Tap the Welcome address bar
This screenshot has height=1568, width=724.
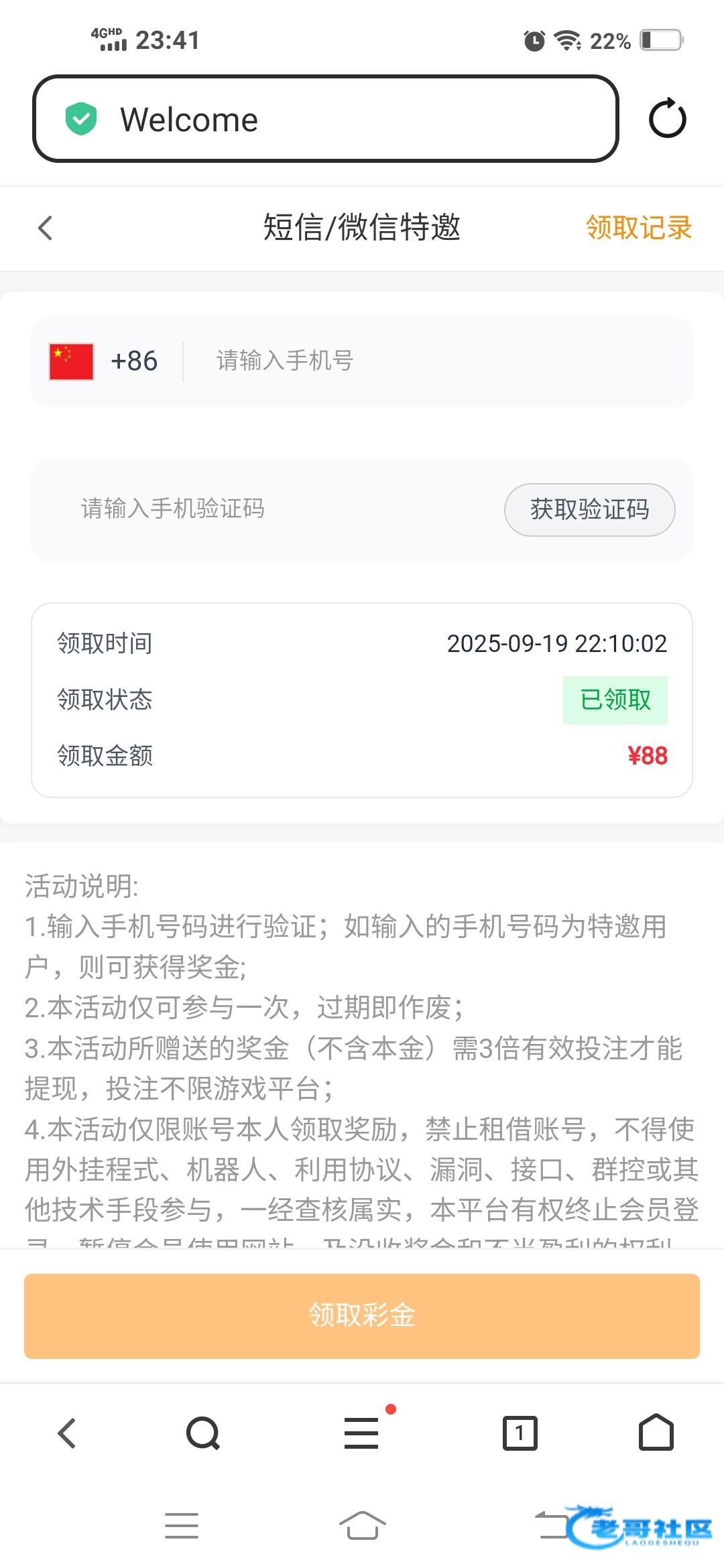(x=325, y=119)
